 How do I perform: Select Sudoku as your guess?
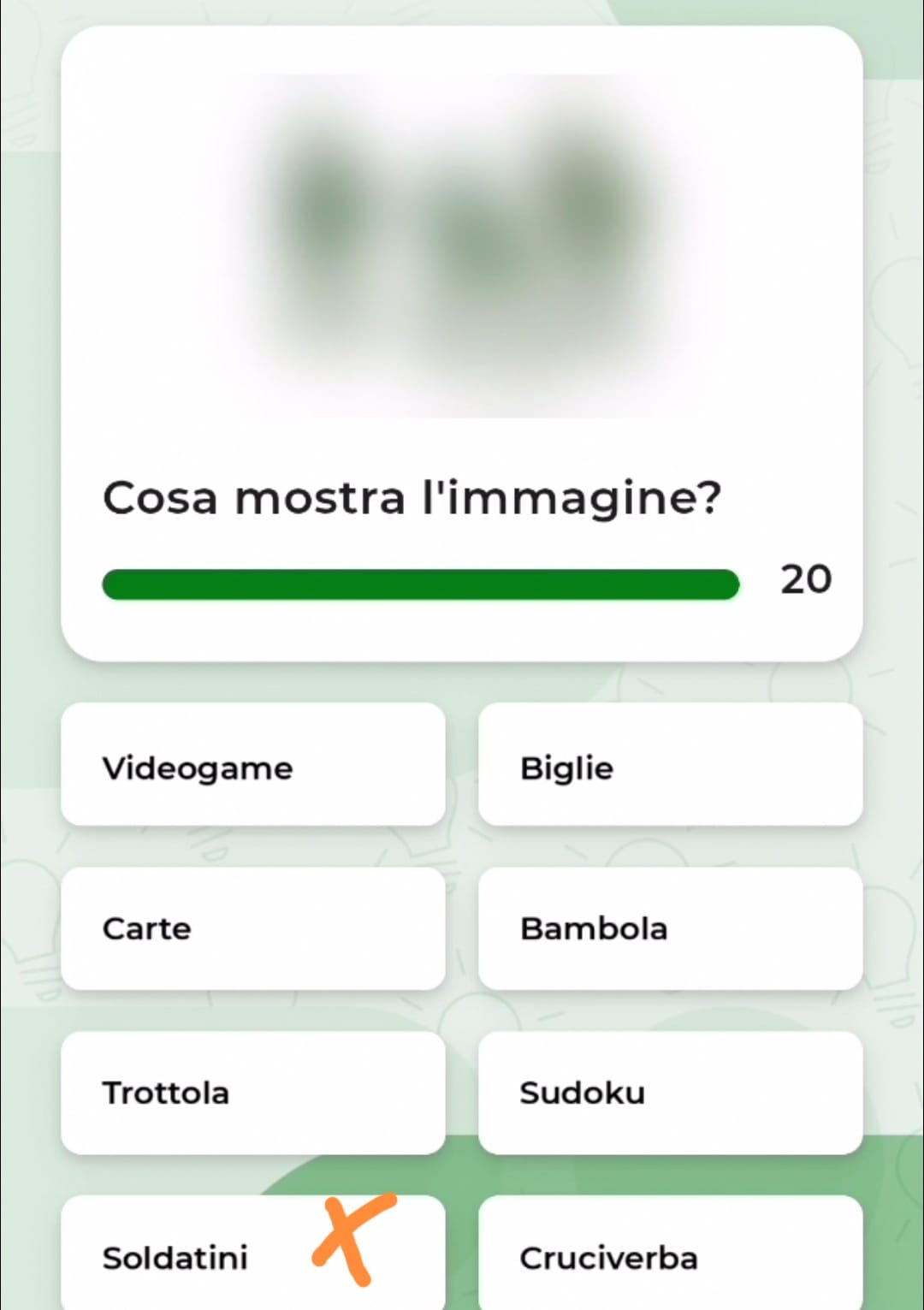tap(670, 1093)
